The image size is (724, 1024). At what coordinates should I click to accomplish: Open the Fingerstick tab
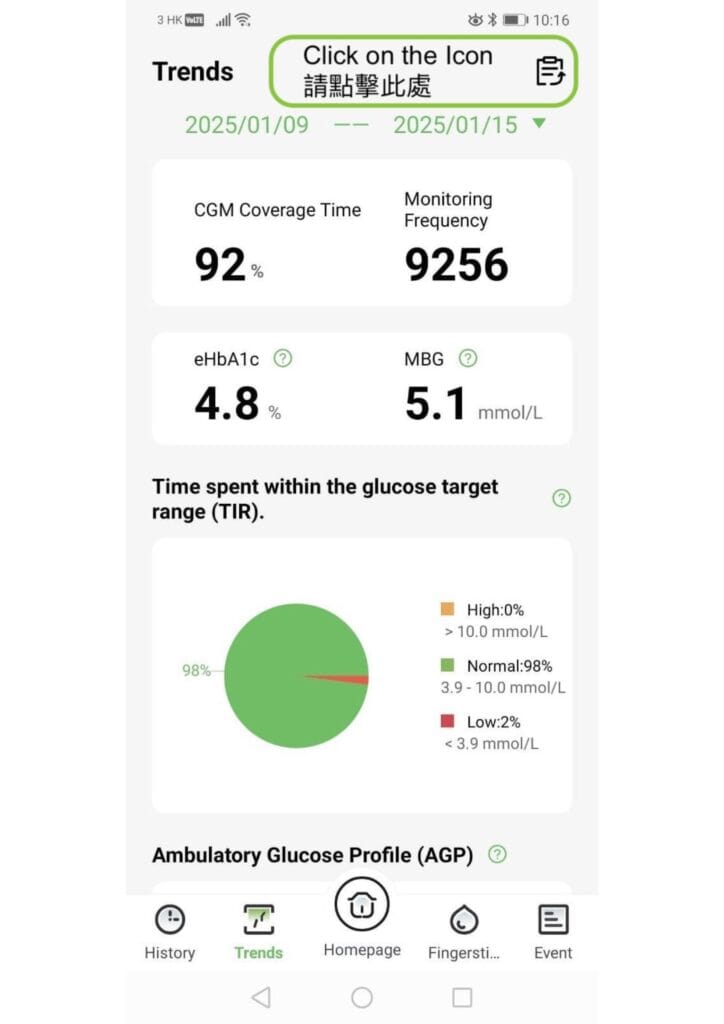click(463, 932)
